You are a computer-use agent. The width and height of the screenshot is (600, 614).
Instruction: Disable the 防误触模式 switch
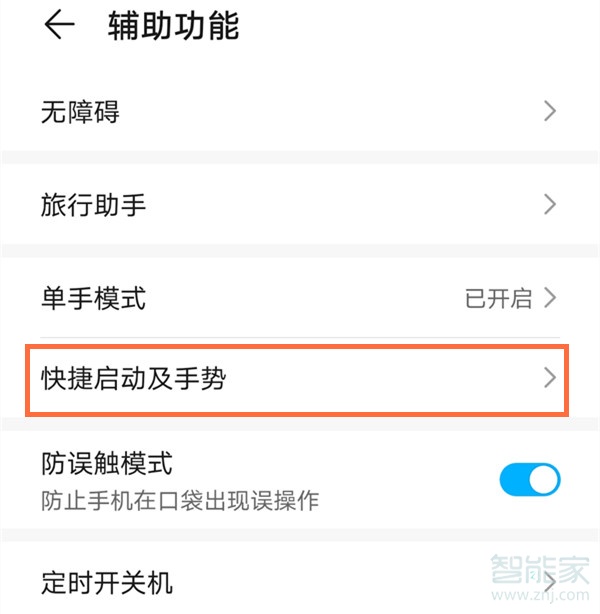click(529, 480)
